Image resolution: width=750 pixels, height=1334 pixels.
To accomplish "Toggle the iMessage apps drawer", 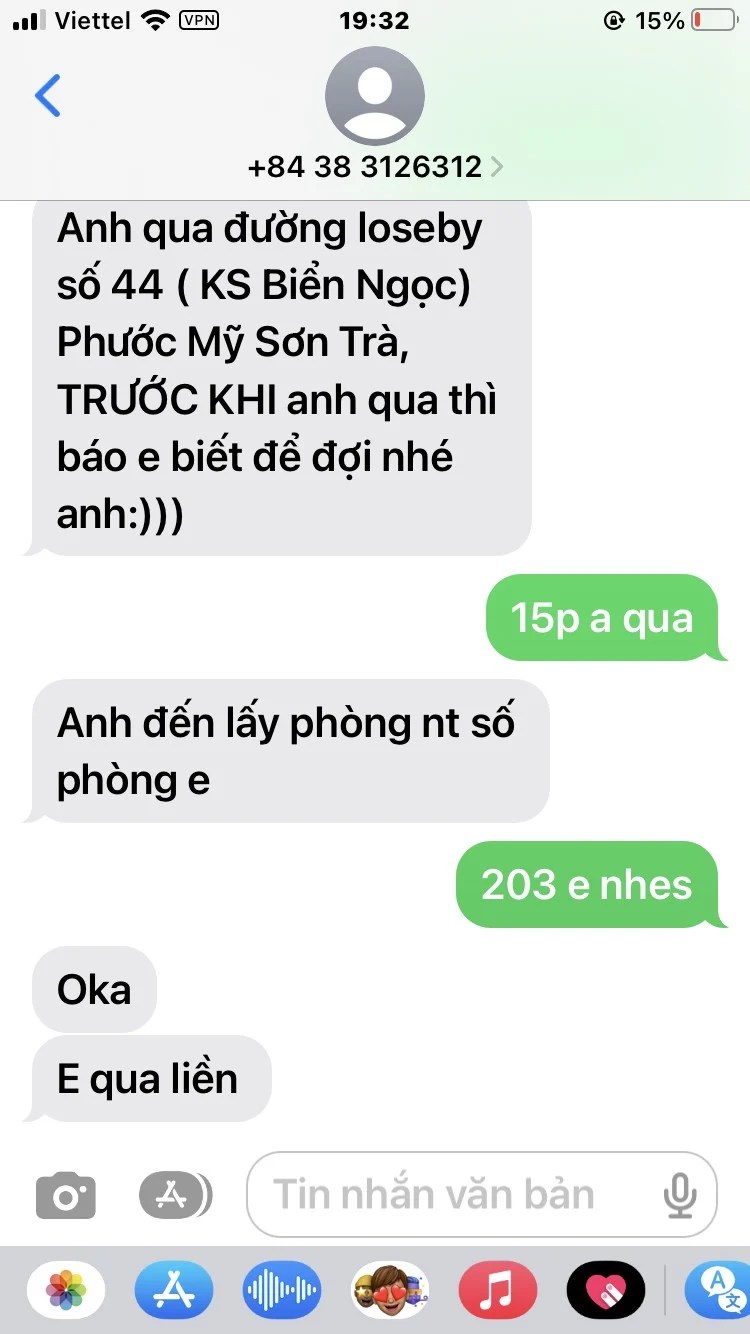I will (175, 1194).
